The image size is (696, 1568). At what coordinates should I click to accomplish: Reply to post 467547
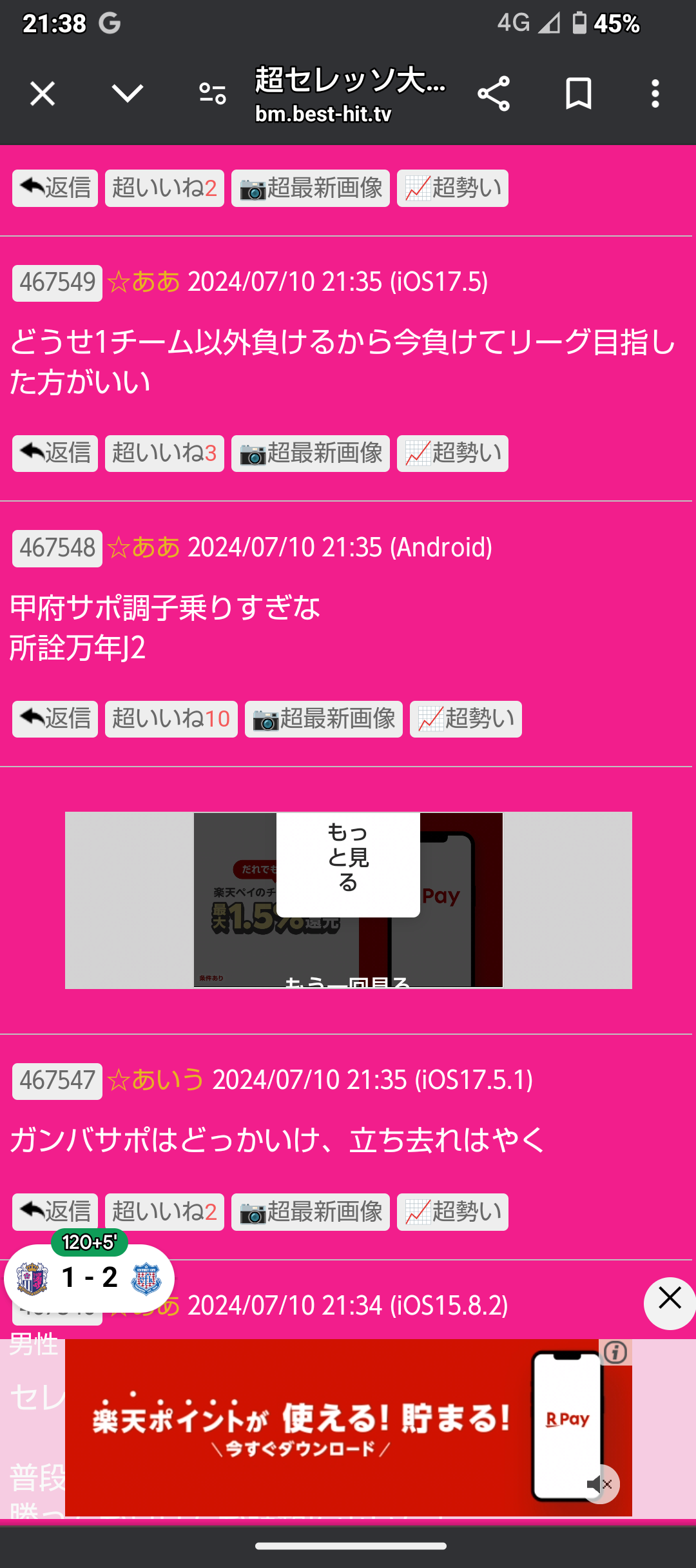click(x=55, y=1212)
